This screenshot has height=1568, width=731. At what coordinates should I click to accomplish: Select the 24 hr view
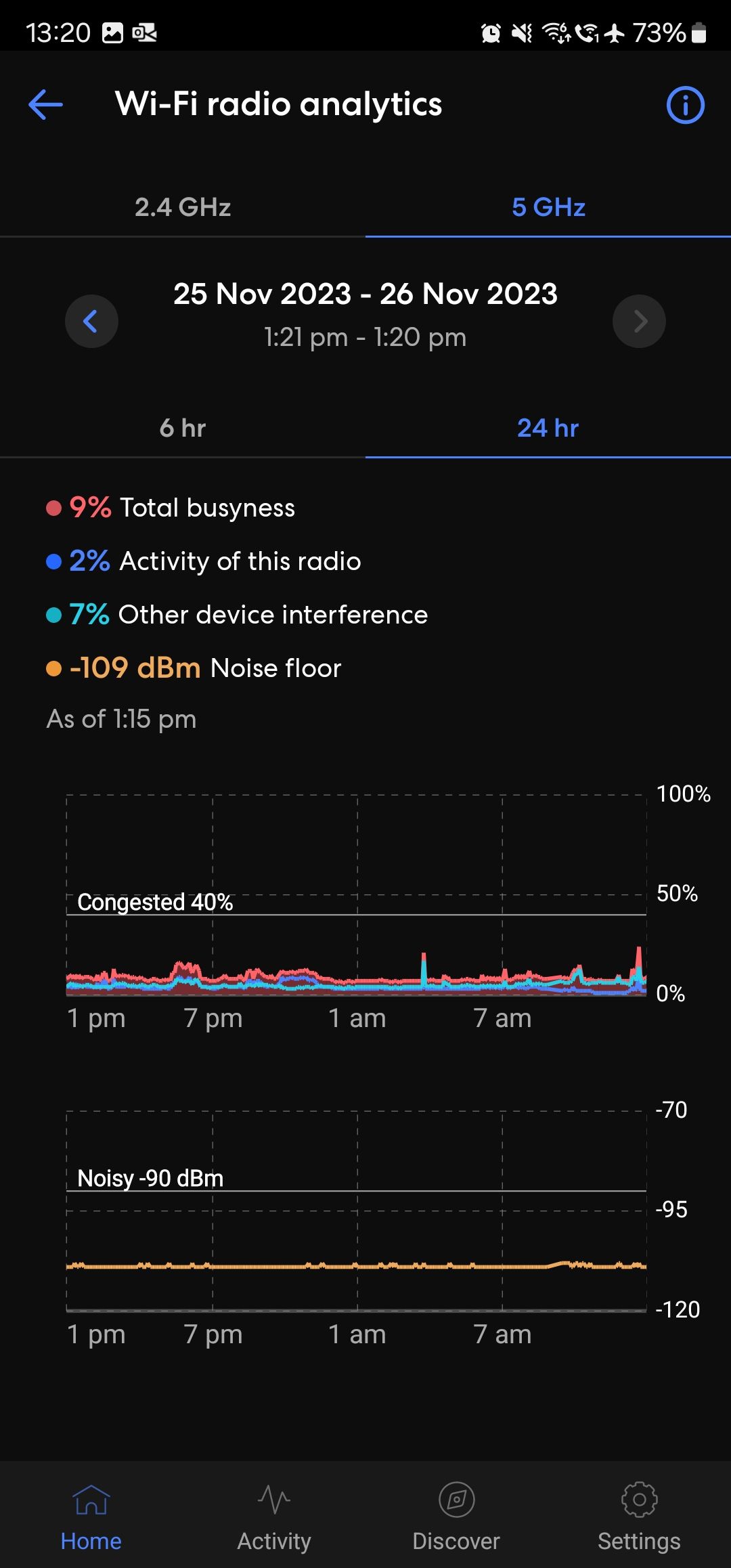point(548,428)
